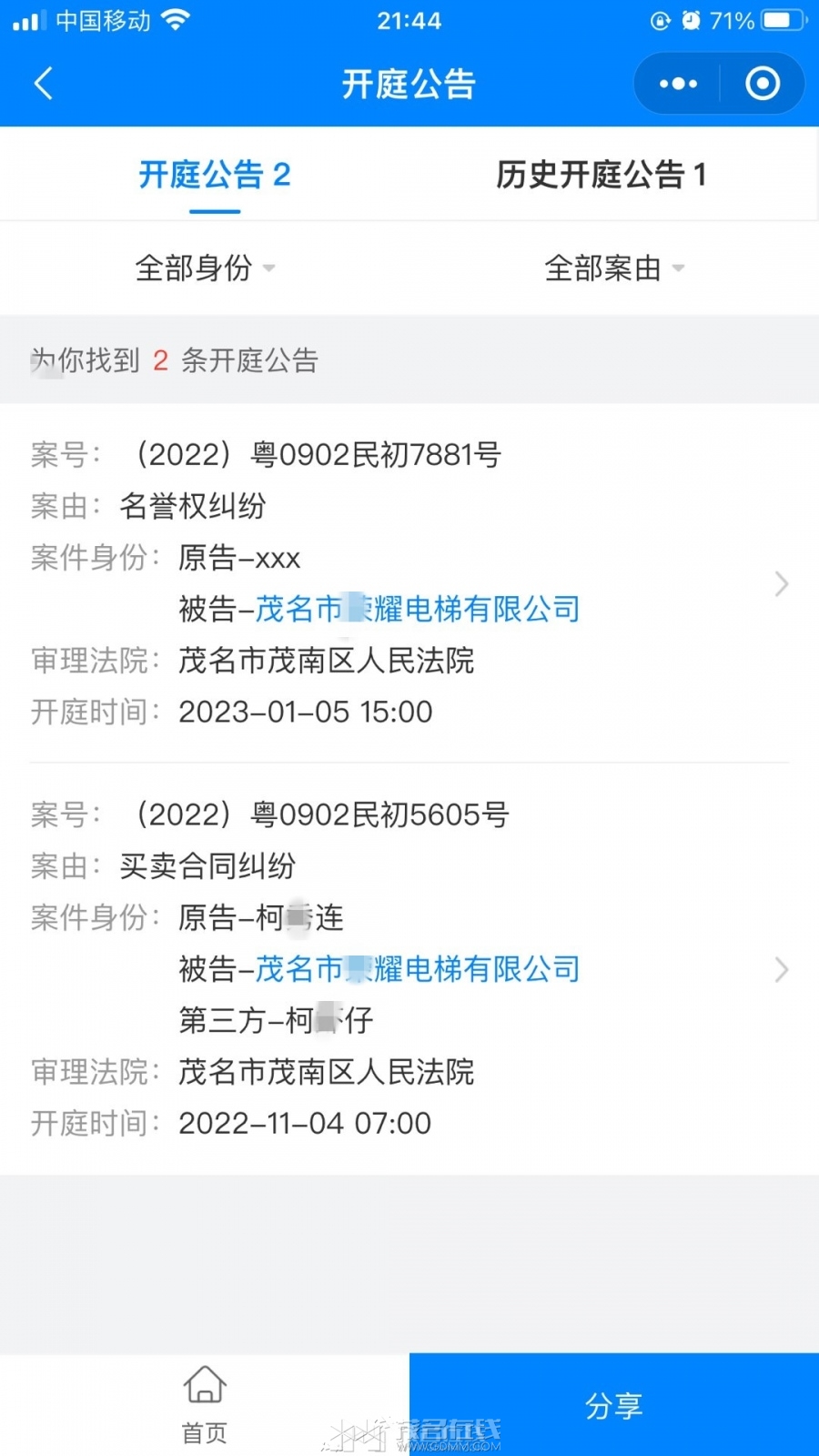Expand the 全部身份 filter dropdown

[x=205, y=268]
